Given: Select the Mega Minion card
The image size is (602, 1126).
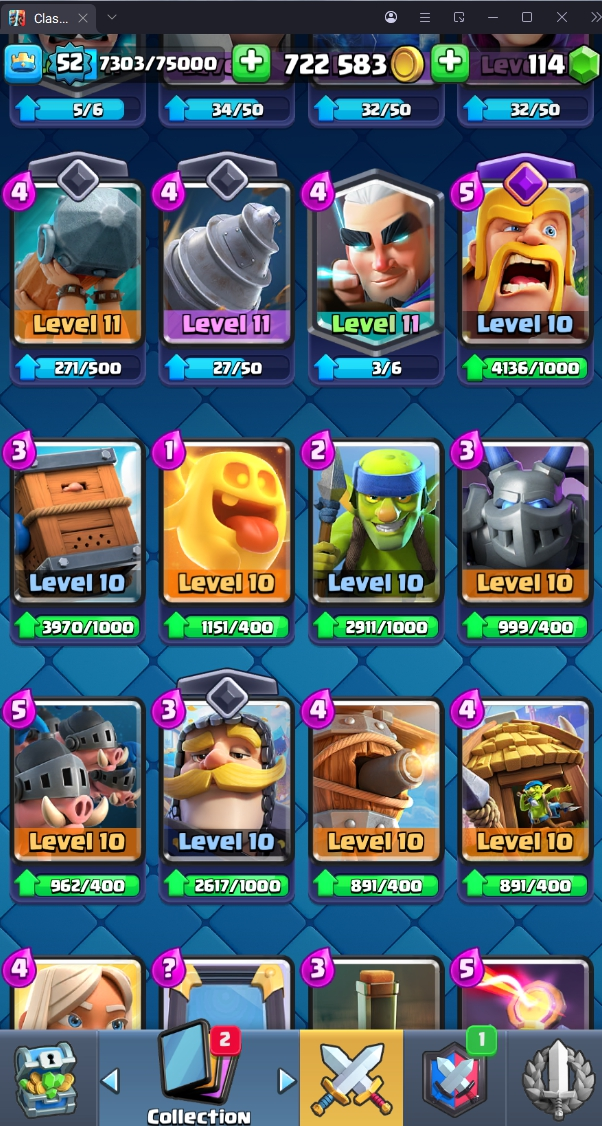Looking at the screenshot, I should (x=526, y=525).
